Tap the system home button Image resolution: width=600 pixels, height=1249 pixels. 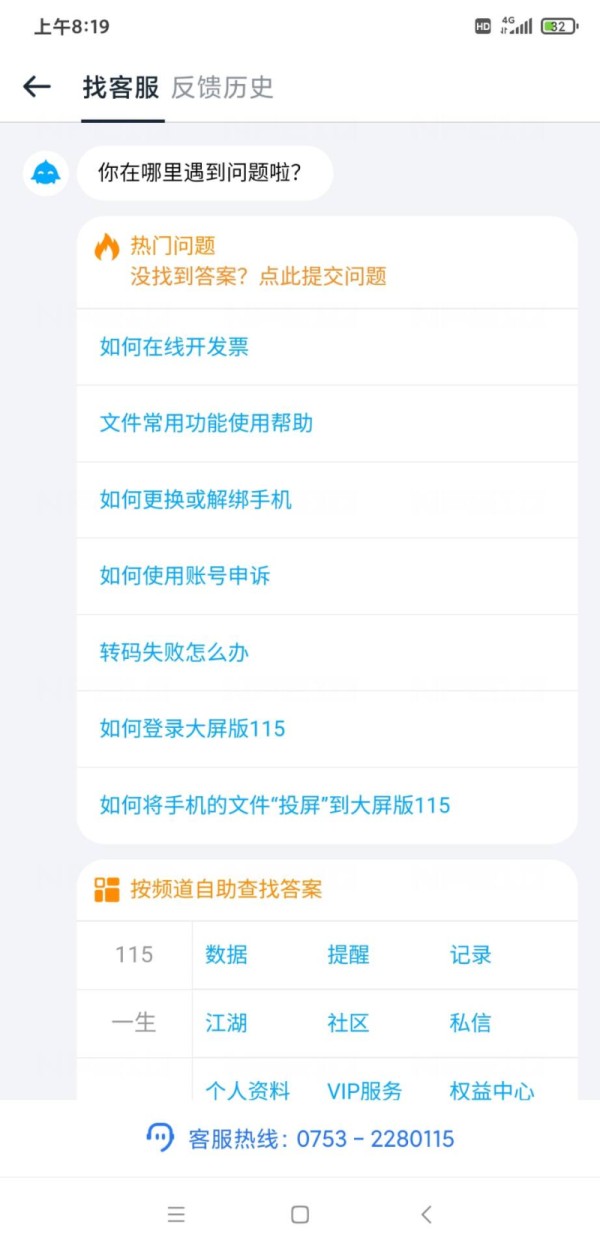click(x=300, y=1214)
